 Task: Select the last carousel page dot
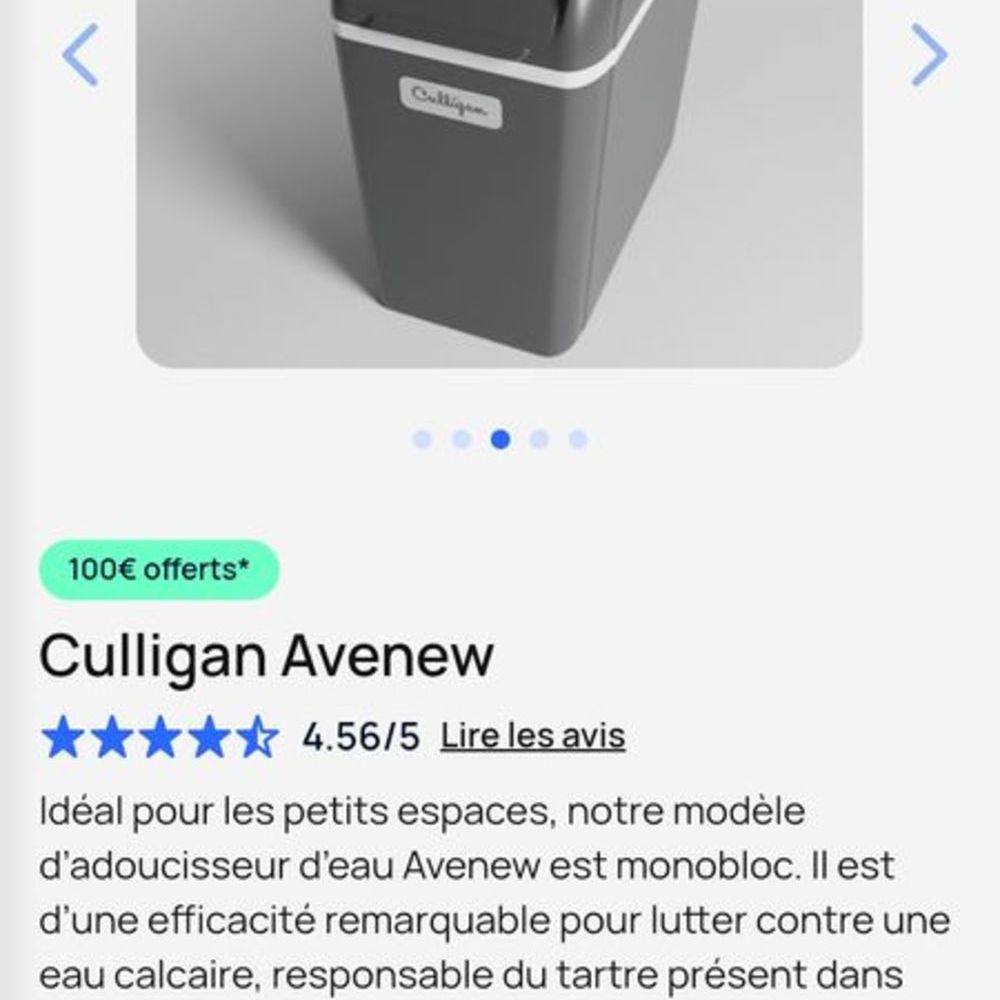point(578,439)
